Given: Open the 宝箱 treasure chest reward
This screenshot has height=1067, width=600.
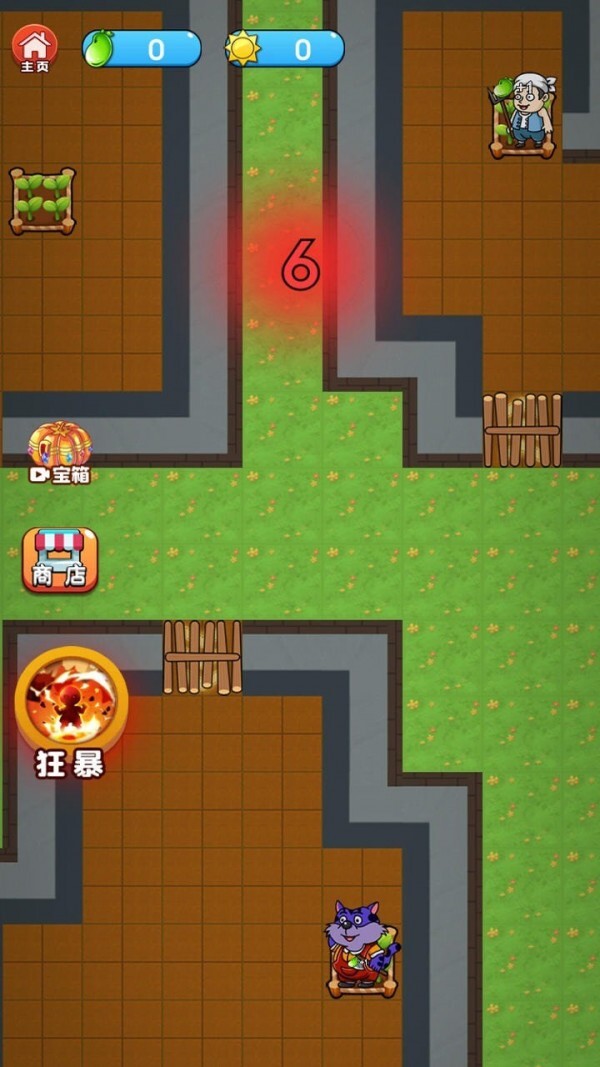Looking at the screenshot, I should click(60, 451).
